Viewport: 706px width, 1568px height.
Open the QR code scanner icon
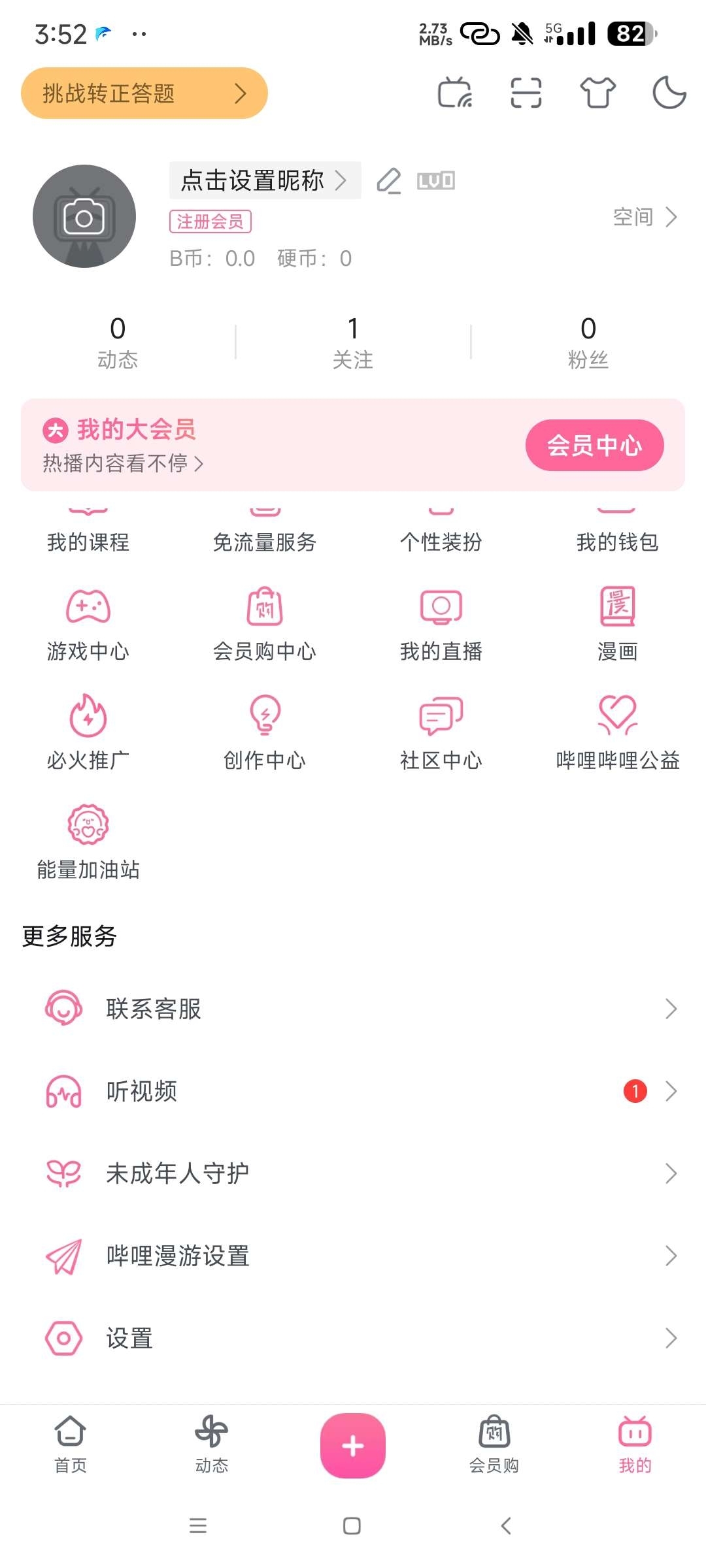(x=526, y=93)
